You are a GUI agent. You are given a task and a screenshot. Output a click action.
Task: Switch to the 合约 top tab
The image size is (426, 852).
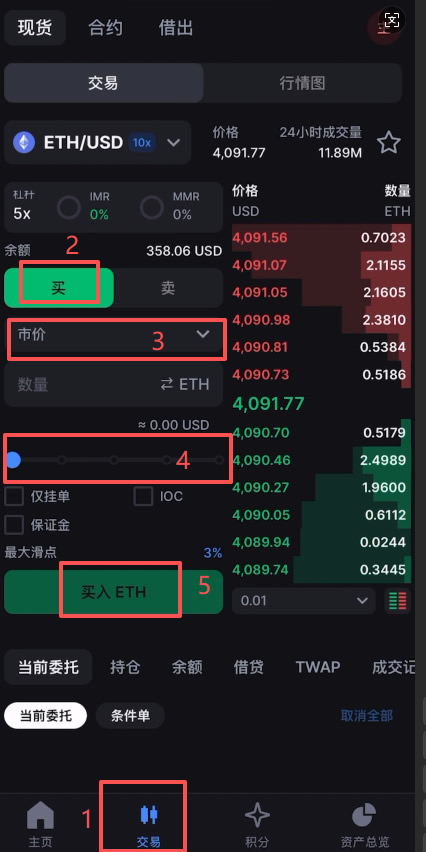tap(105, 28)
